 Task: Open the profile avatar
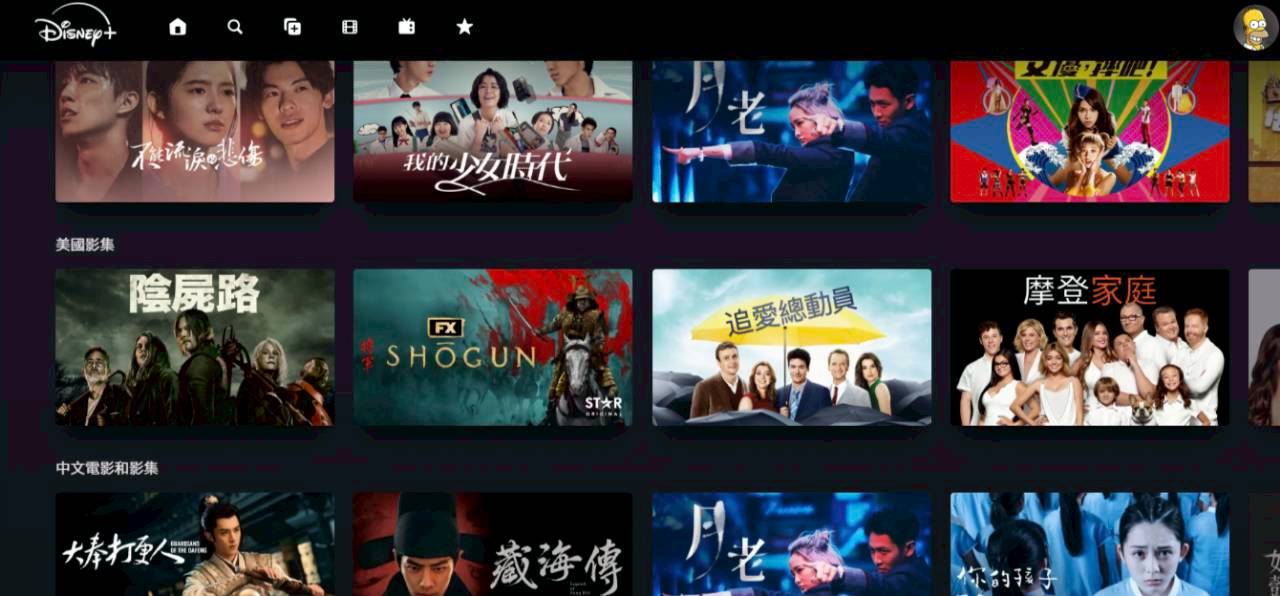point(1254,28)
